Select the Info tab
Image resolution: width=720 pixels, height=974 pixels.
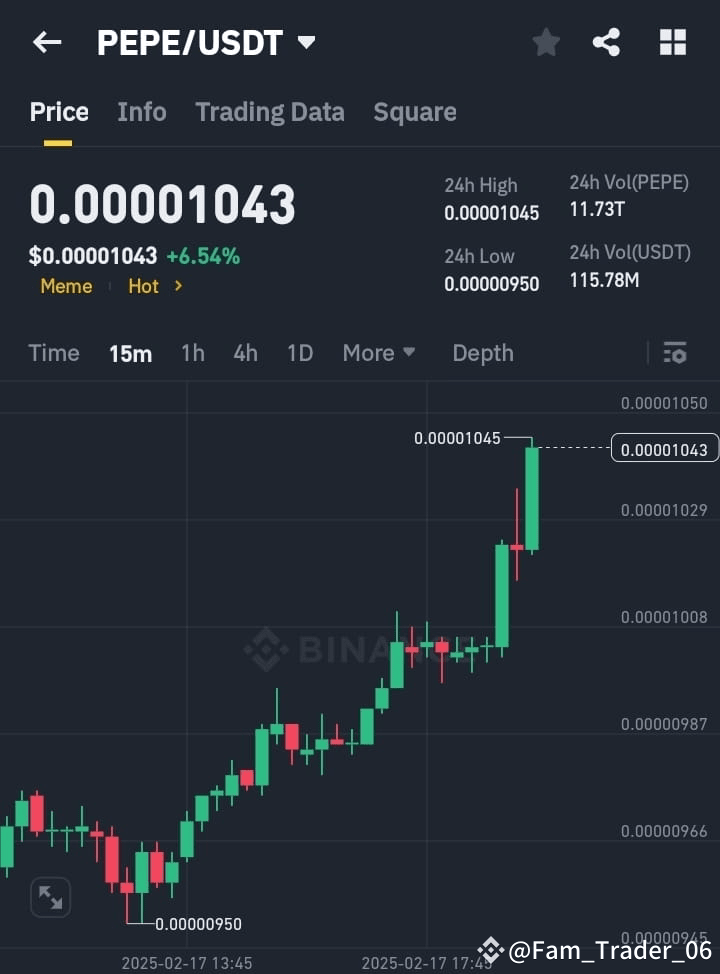pos(141,112)
